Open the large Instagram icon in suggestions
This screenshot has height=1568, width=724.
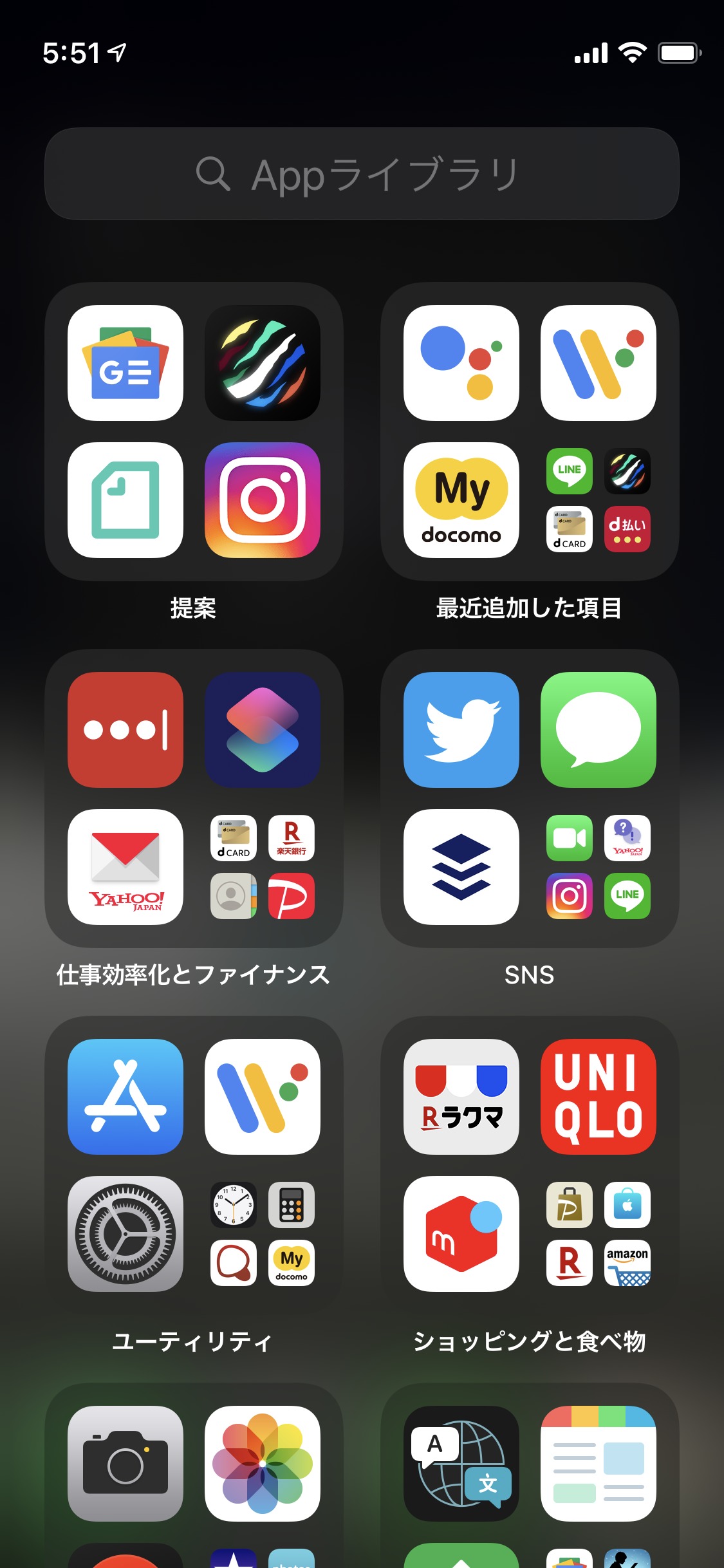tap(263, 500)
